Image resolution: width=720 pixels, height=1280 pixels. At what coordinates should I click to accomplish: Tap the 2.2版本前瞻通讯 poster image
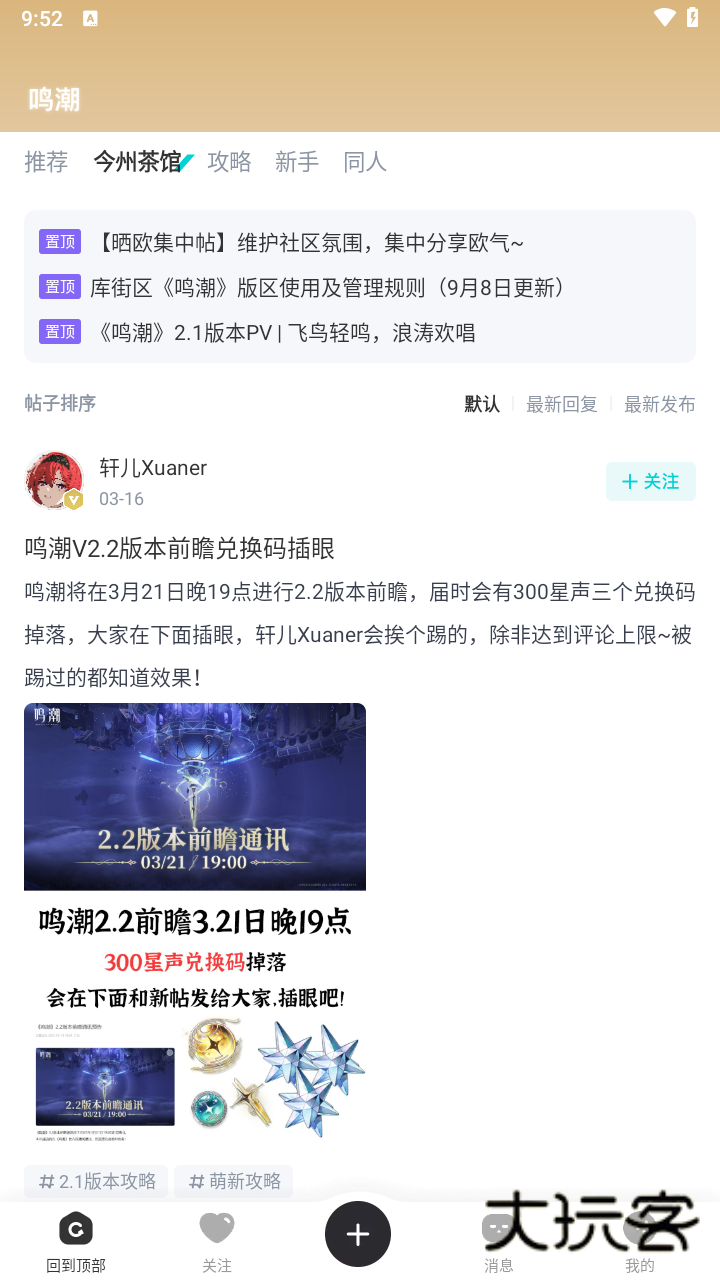click(x=194, y=796)
